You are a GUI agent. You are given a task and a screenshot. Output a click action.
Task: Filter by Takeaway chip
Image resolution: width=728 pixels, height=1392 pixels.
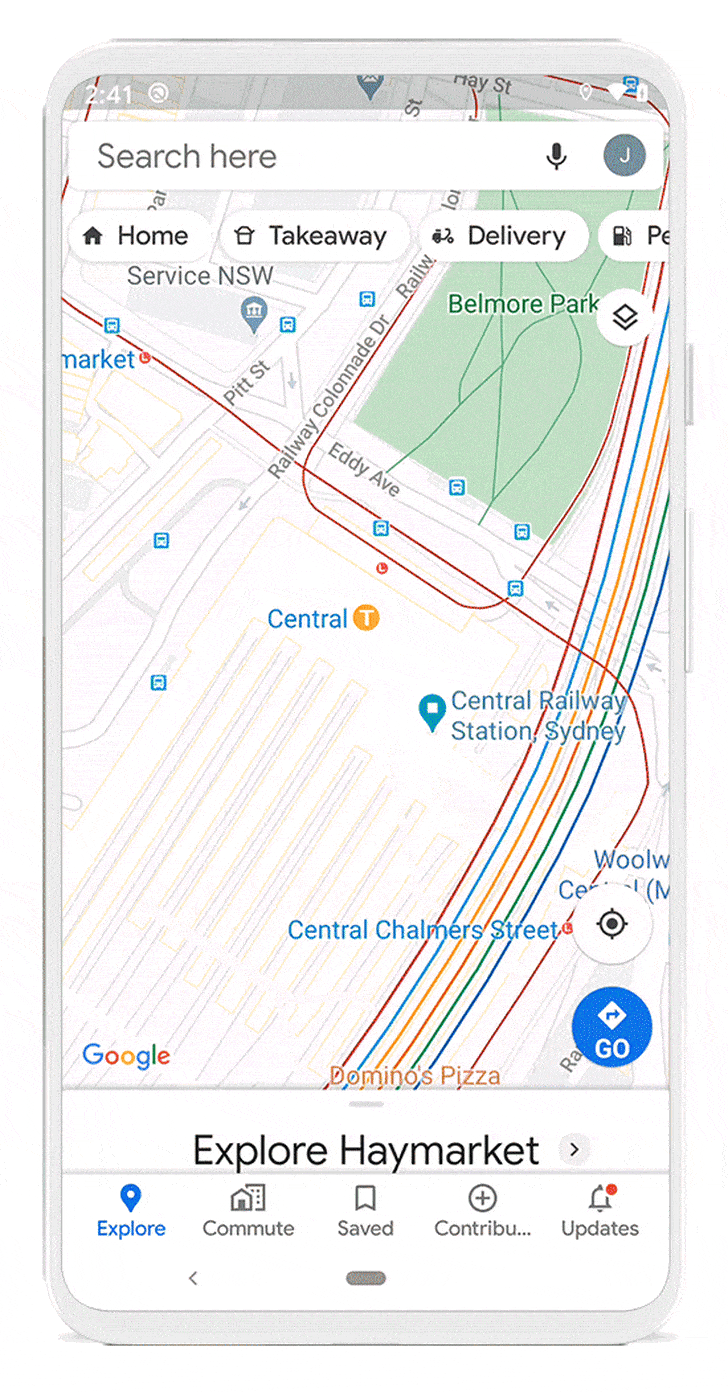pyautogui.click(x=313, y=236)
